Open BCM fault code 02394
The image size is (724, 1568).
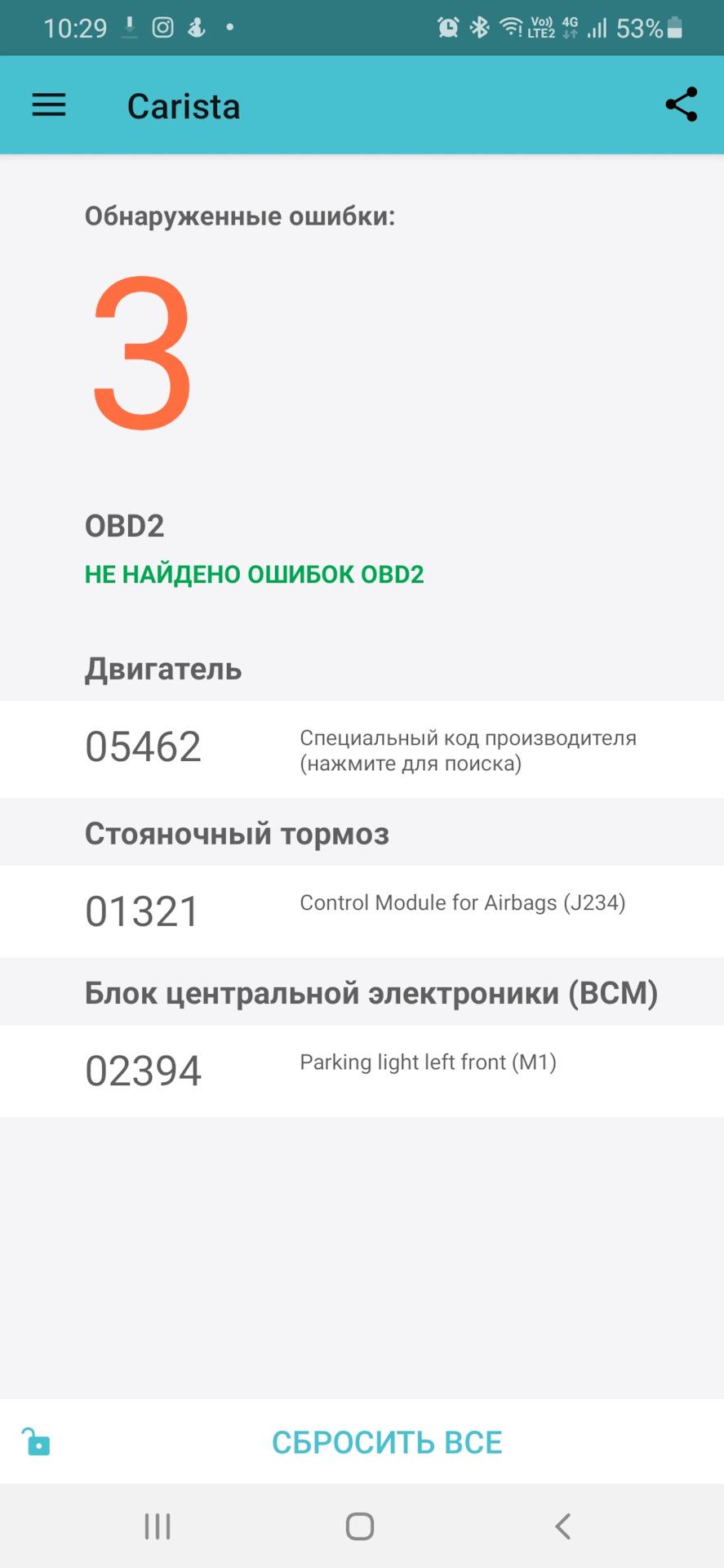tap(362, 1071)
